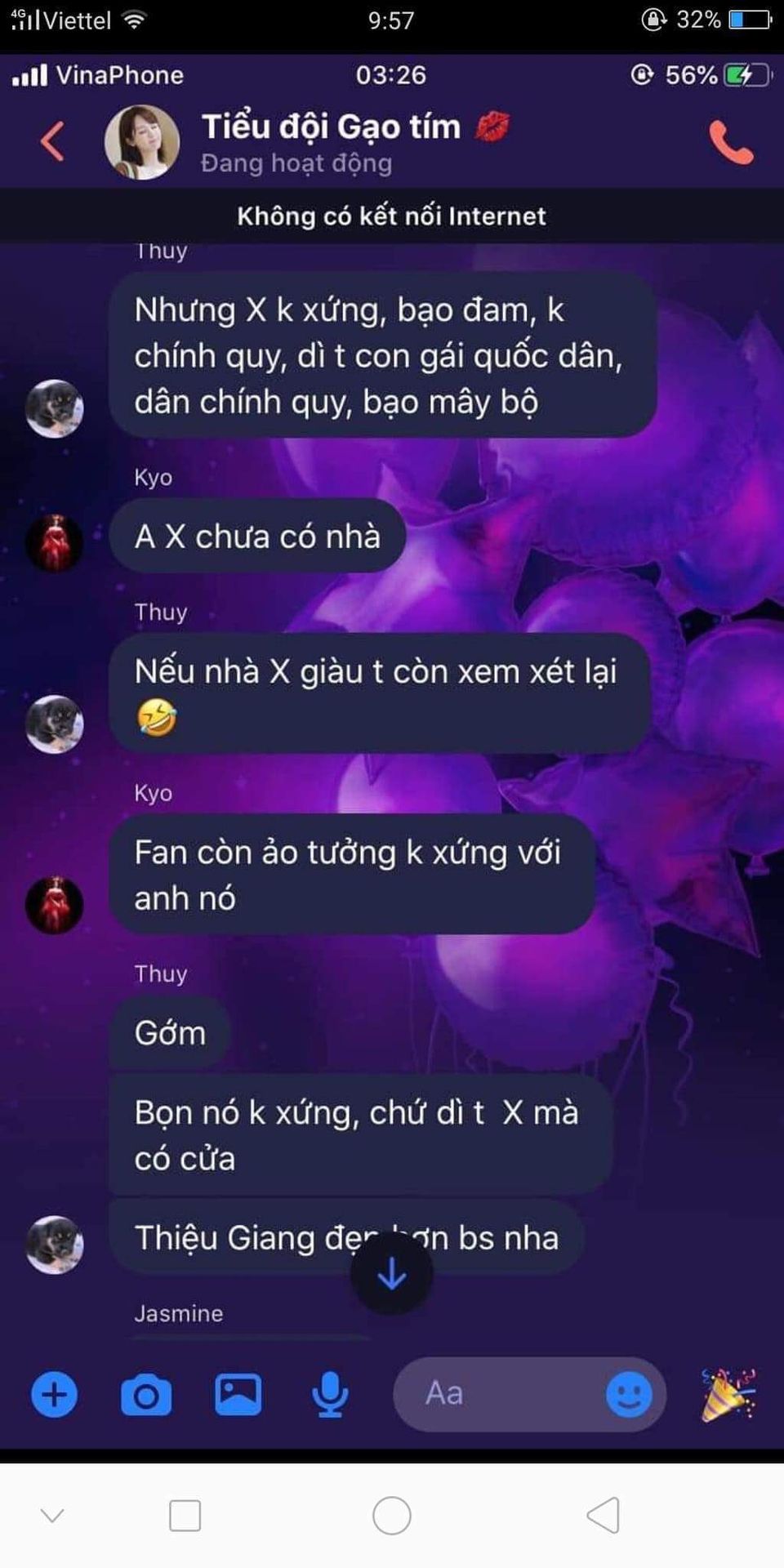
Task: Start a voice call with the group
Action: 730,142
